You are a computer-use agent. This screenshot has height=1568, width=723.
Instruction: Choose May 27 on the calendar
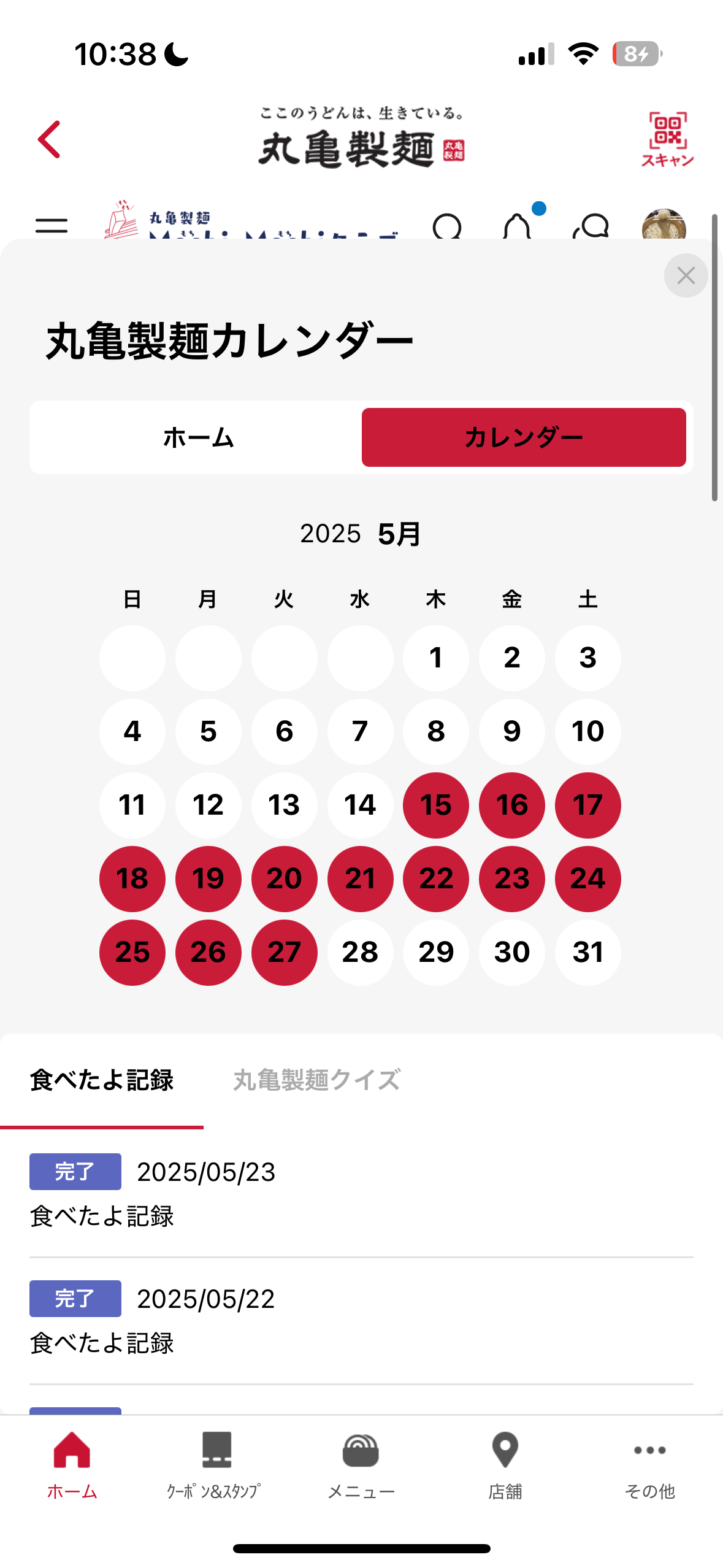pos(285,952)
